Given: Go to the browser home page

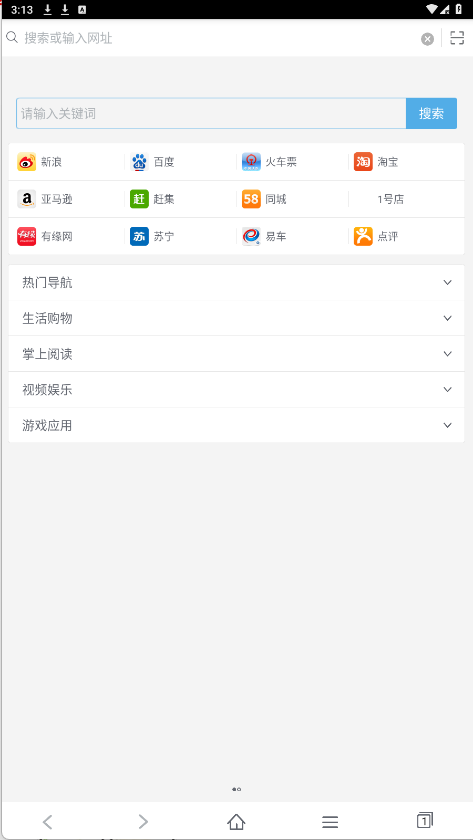Looking at the screenshot, I should [236, 821].
